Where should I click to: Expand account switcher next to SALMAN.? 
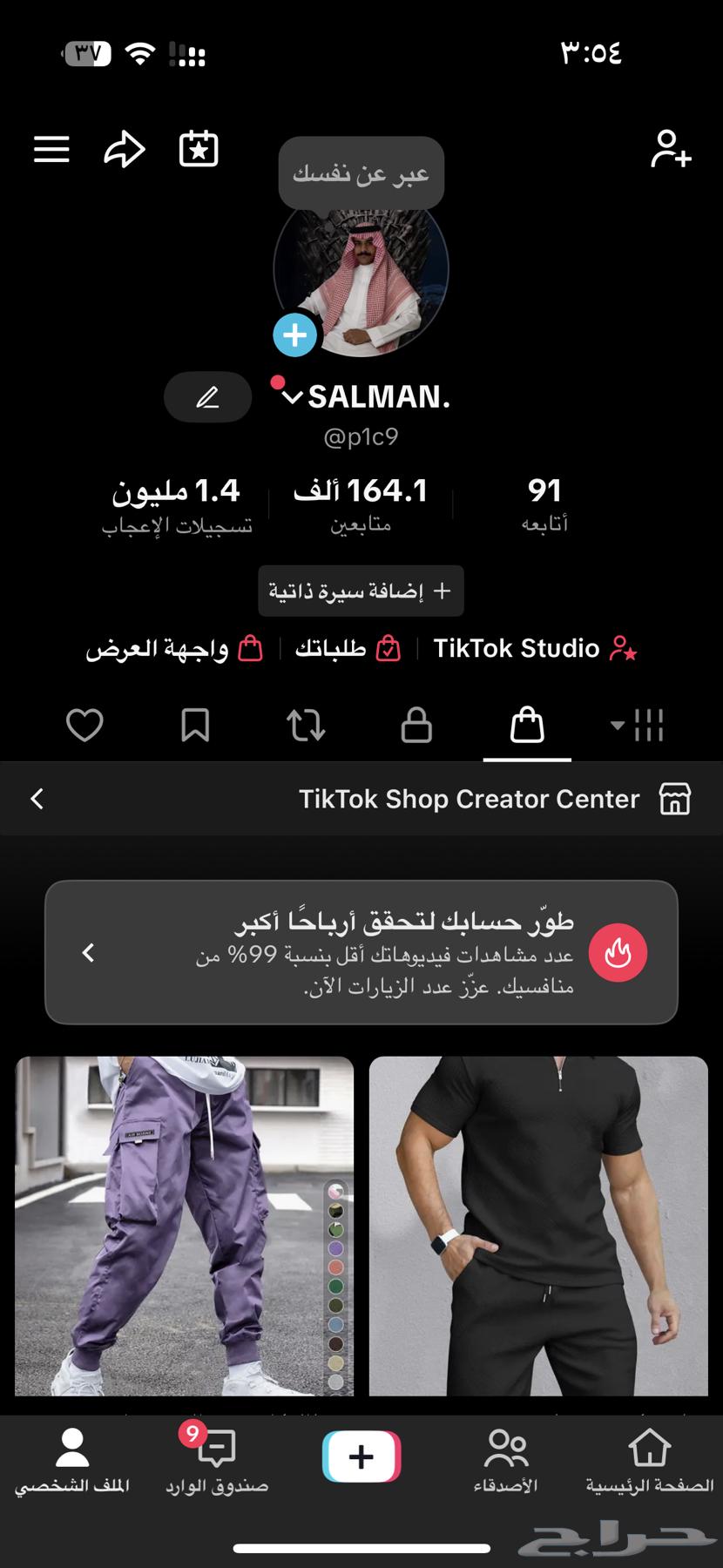292,397
